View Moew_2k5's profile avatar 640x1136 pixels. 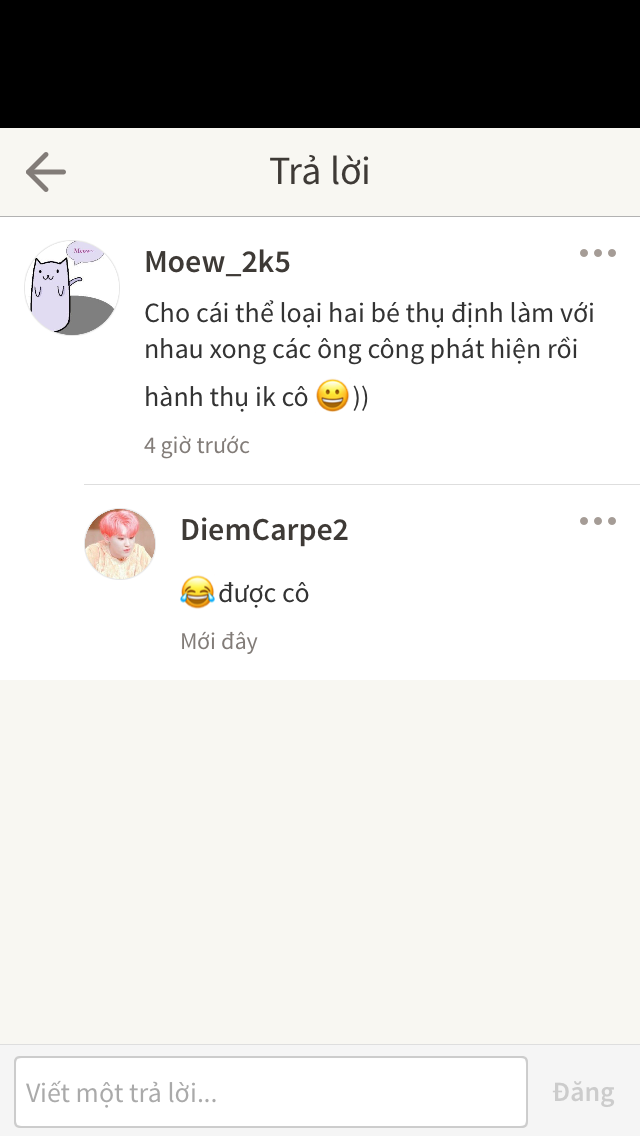coord(72,288)
